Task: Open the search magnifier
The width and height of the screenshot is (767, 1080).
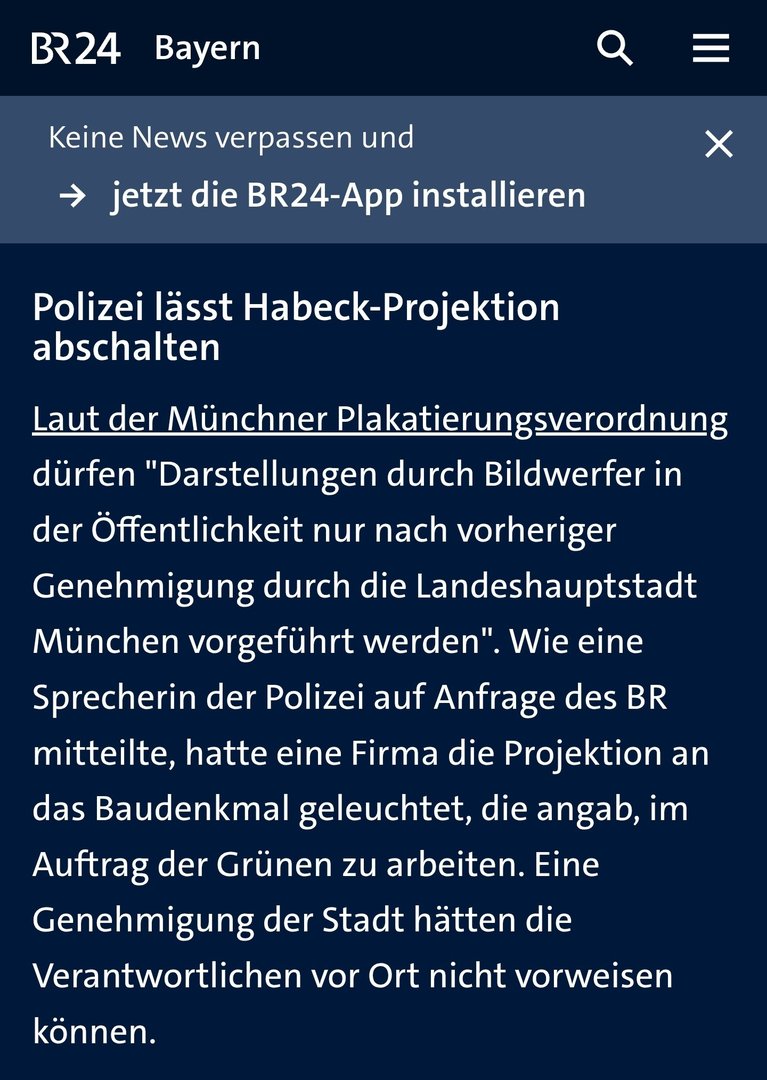Action: [x=615, y=48]
